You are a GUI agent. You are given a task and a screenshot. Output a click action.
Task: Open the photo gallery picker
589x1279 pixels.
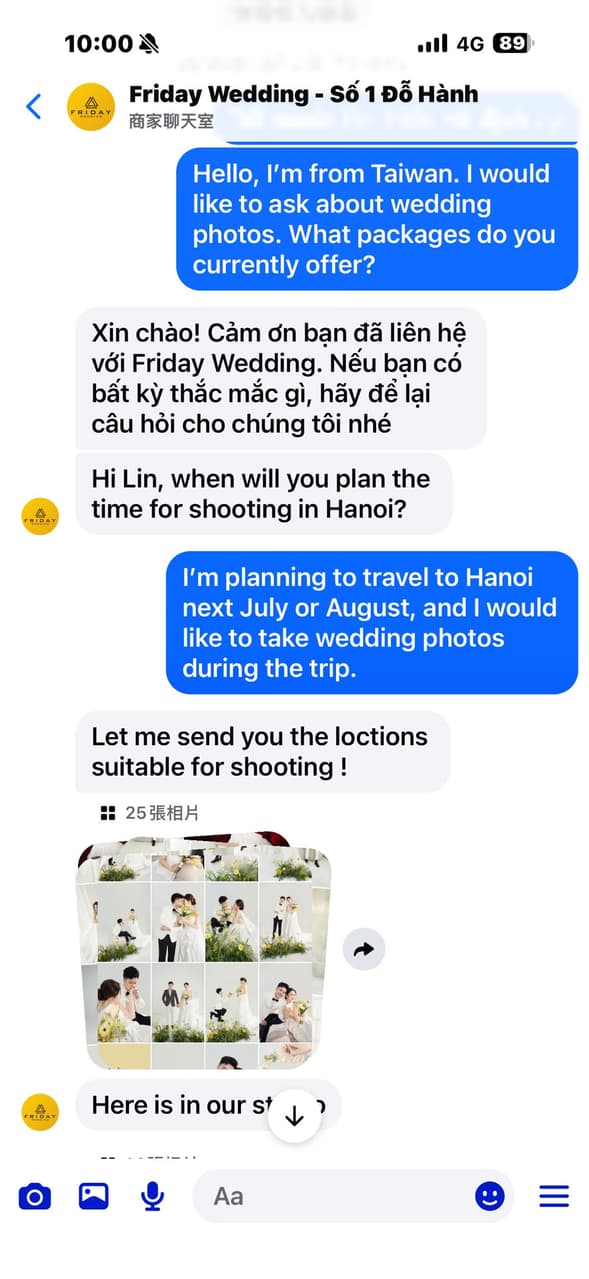tap(94, 1196)
